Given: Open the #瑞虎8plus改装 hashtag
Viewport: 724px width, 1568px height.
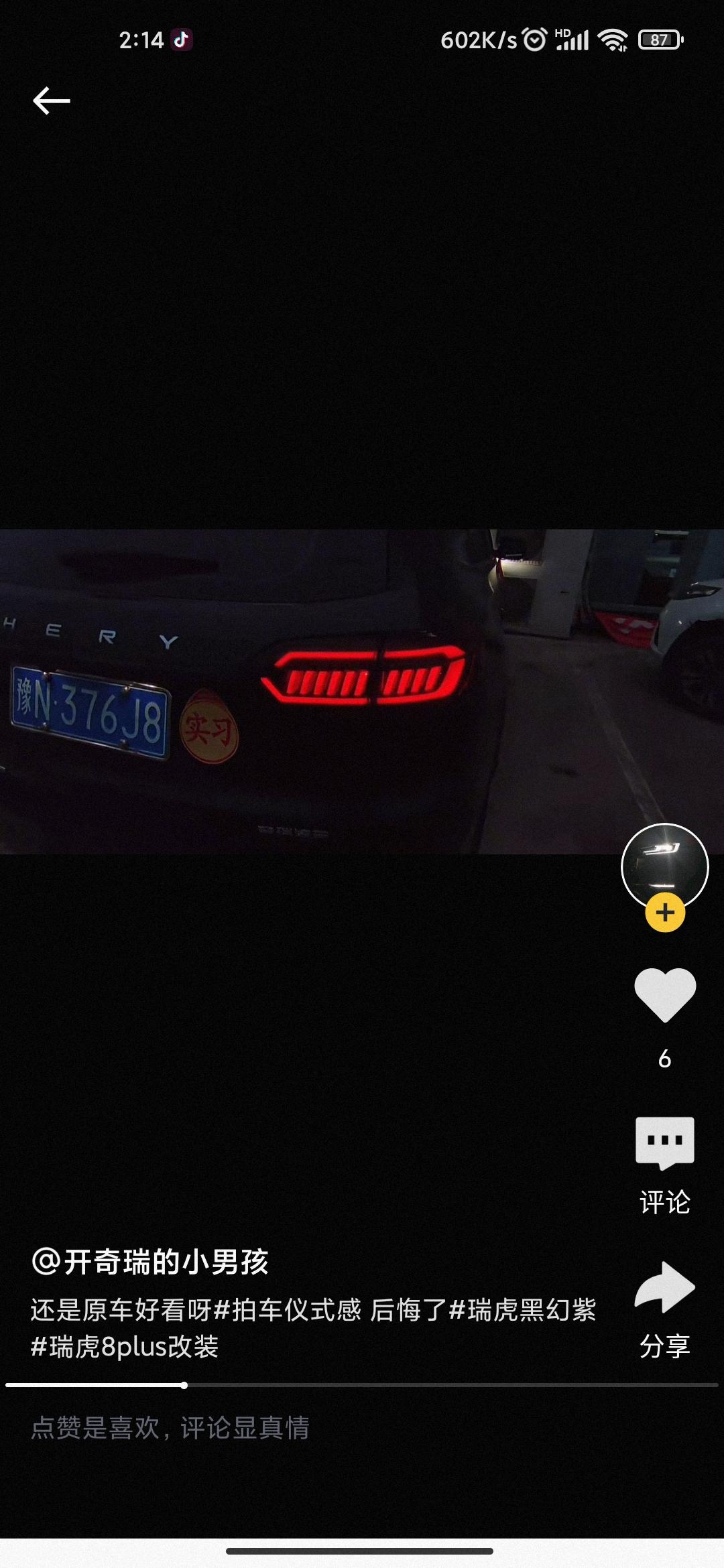Looking at the screenshot, I should (x=125, y=1347).
